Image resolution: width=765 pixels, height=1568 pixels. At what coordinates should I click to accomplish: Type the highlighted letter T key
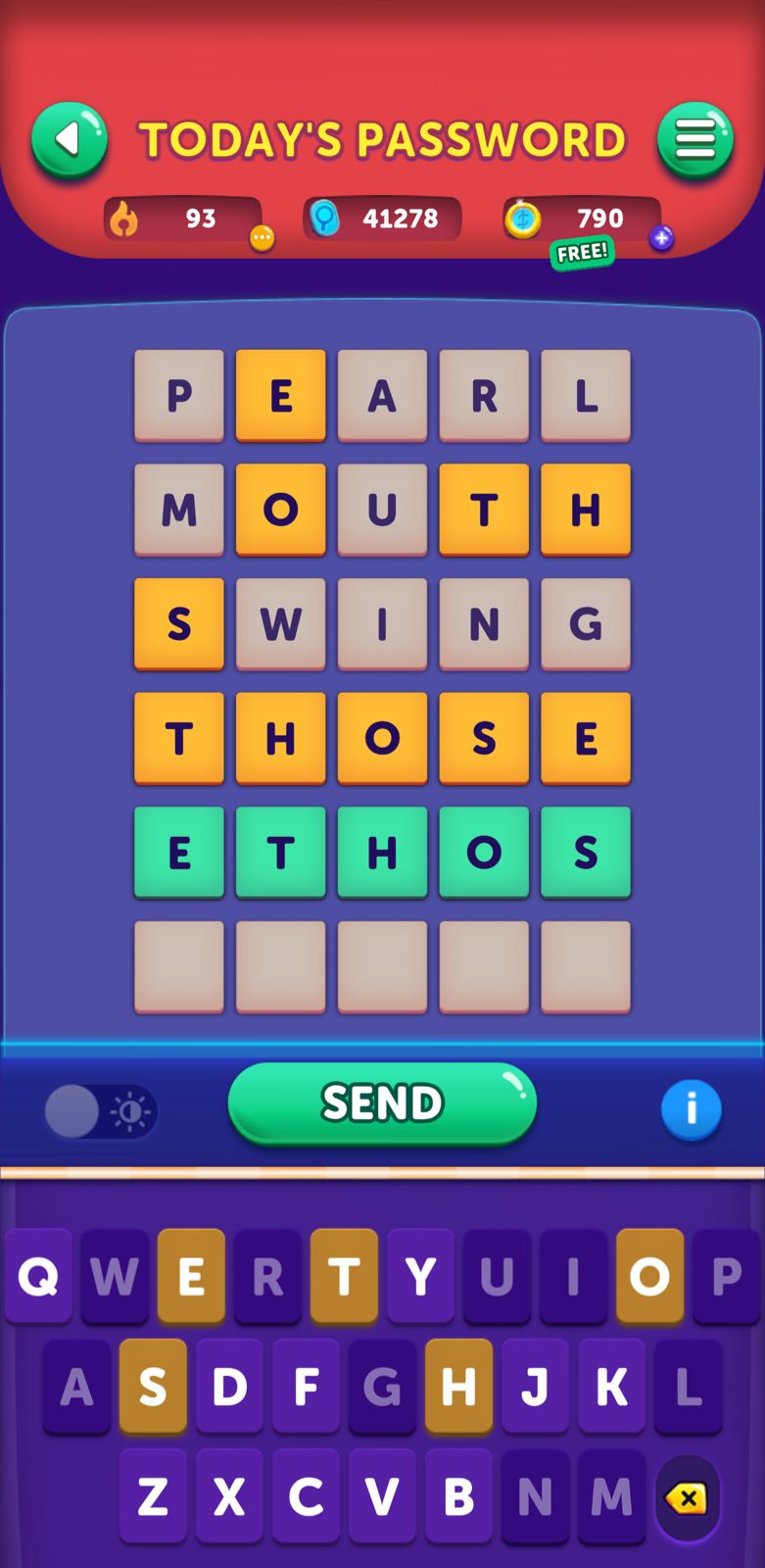(x=344, y=1276)
